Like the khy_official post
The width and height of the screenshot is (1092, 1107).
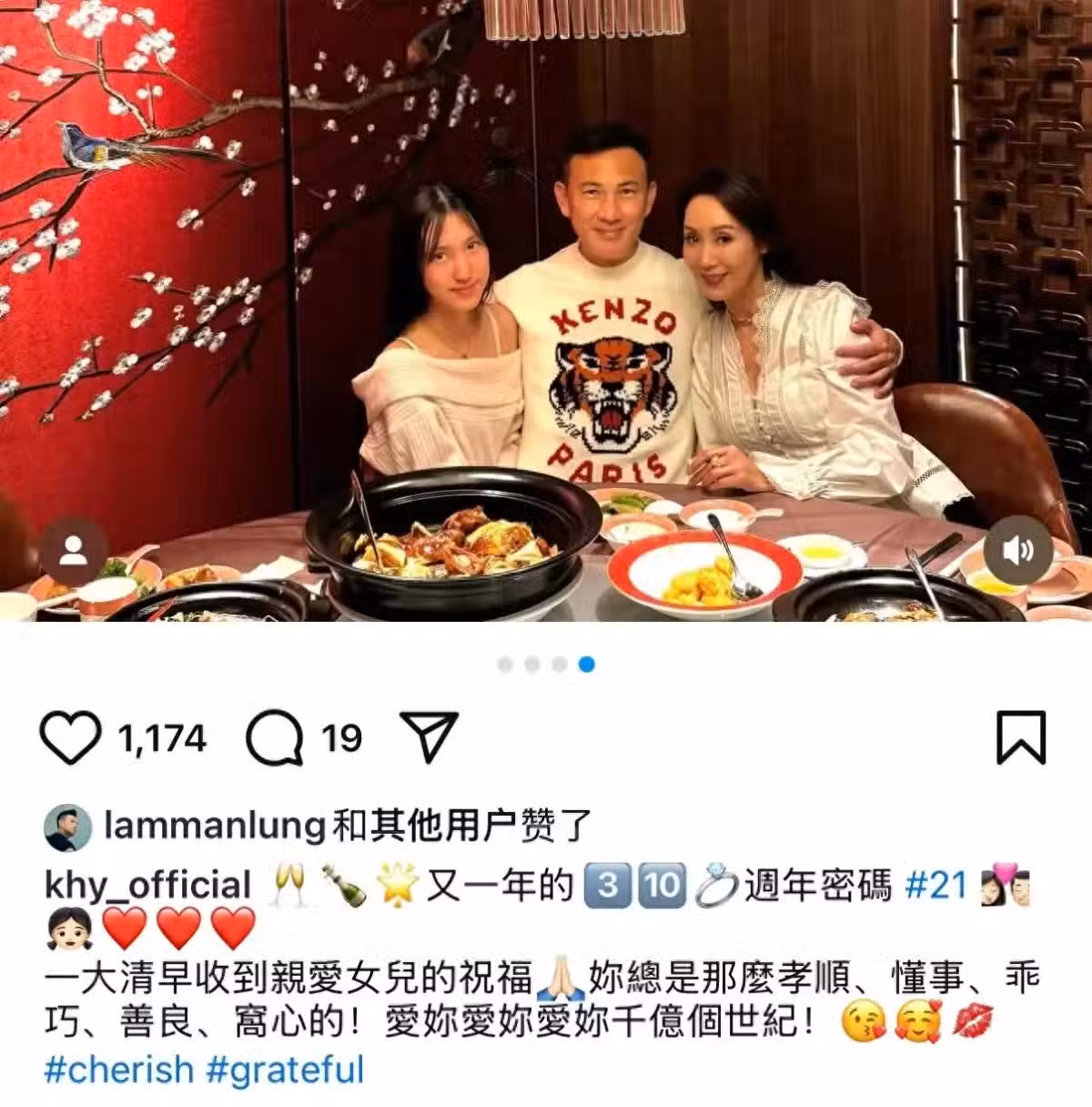tap(71, 737)
